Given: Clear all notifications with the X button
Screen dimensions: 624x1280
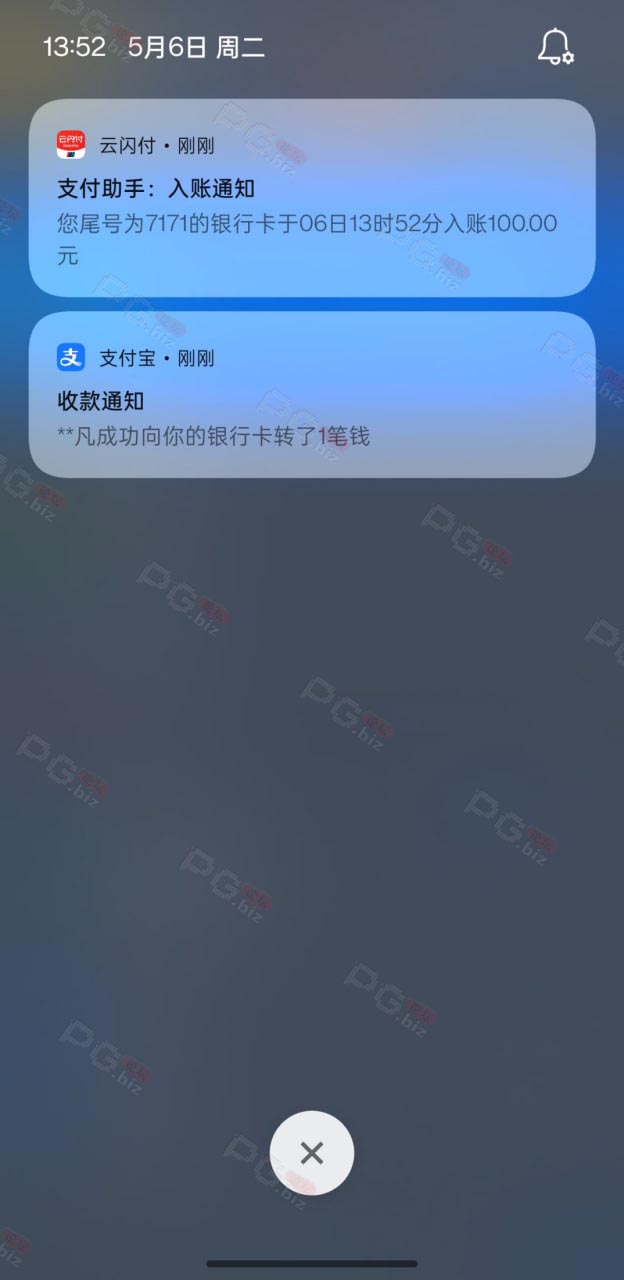Looking at the screenshot, I should (312, 1153).
